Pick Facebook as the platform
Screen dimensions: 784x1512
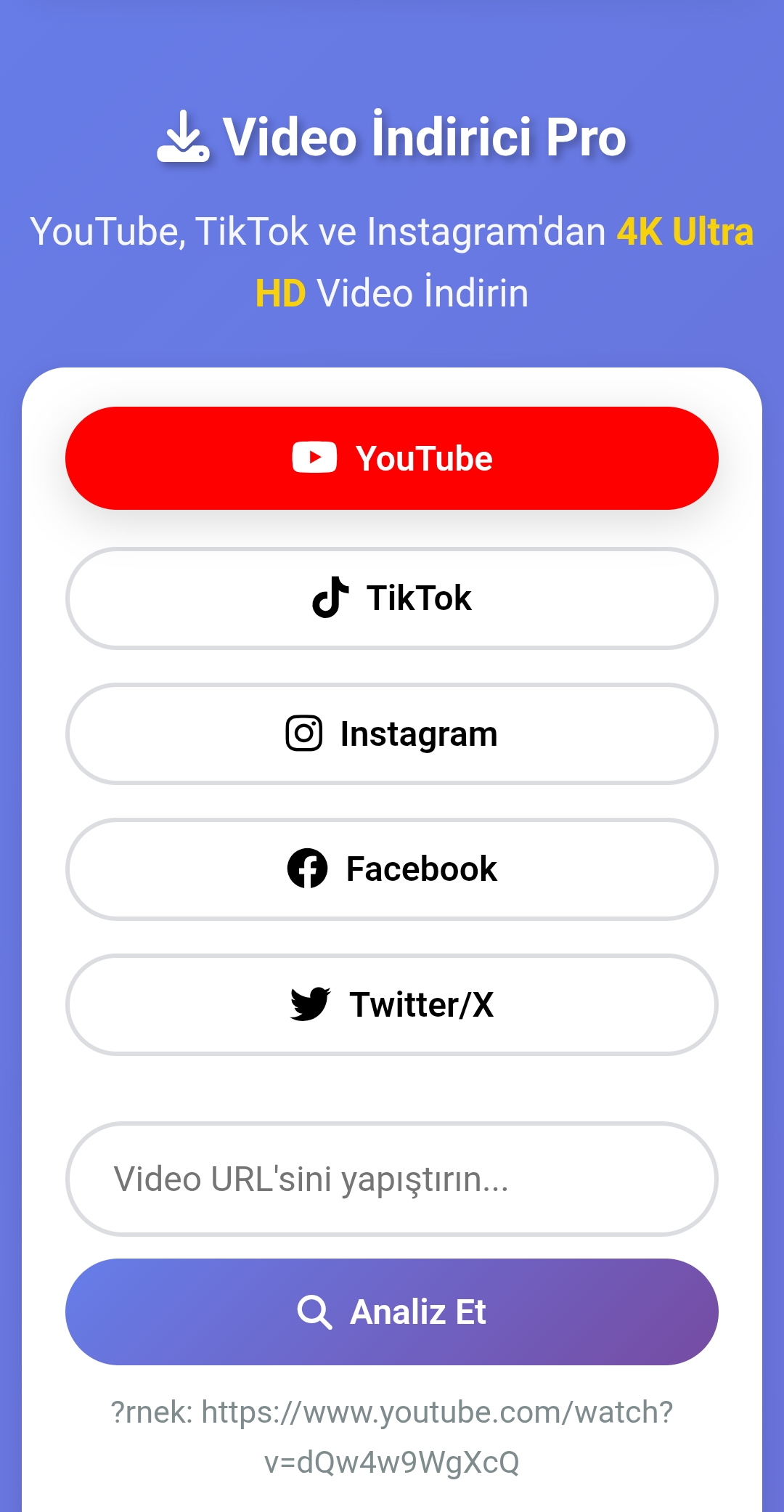click(392, 869)
